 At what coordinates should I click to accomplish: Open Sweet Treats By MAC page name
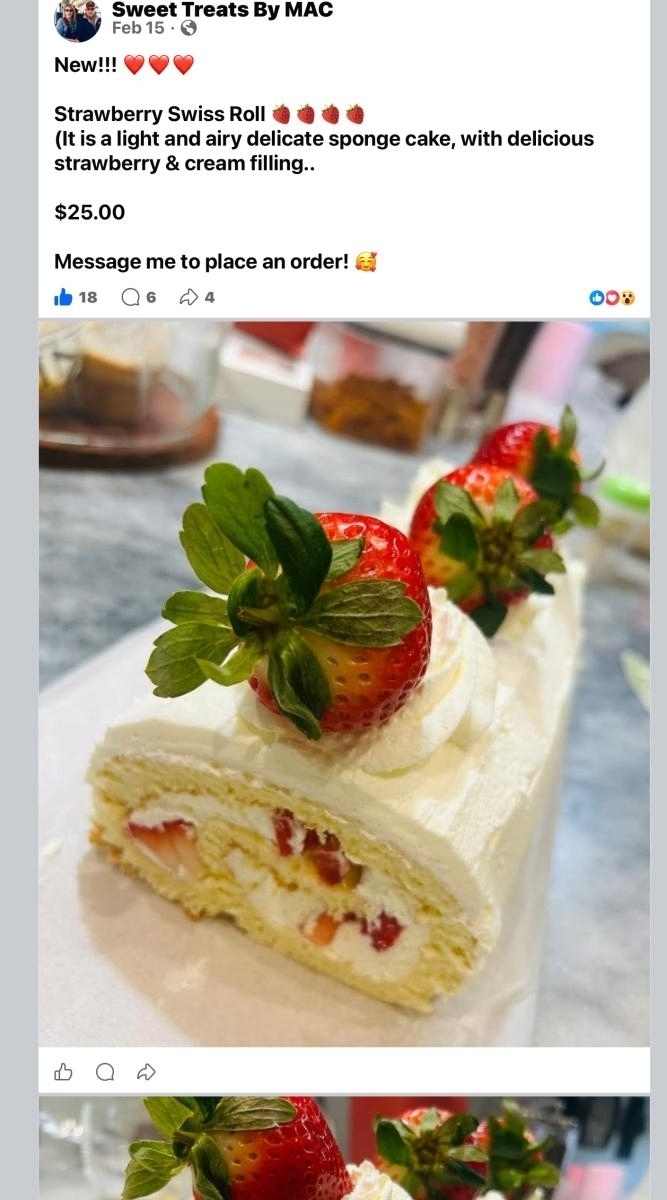pos(222,10)
